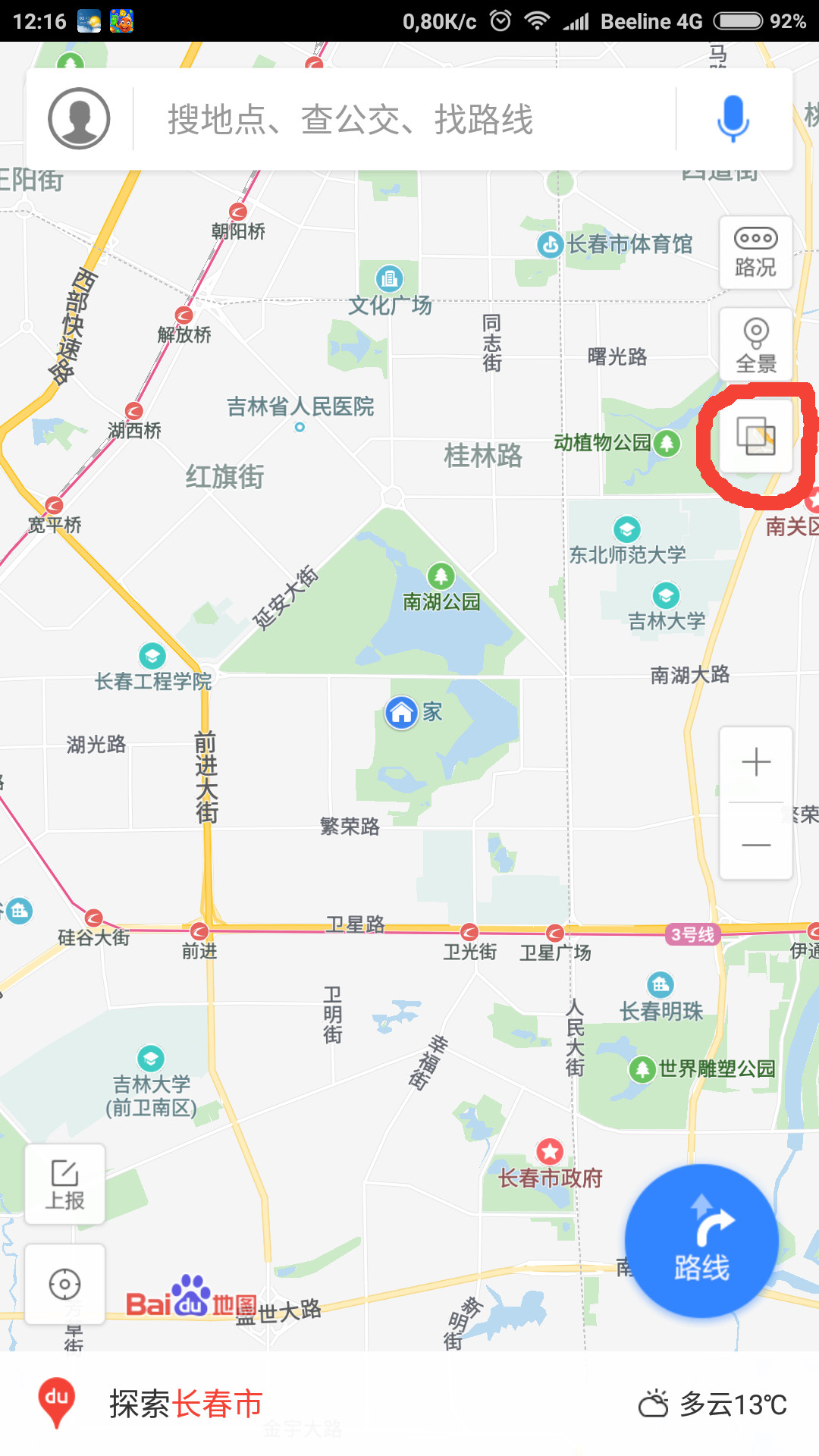View weather details 多云13℃
This screenshot has width=819, height=1456.
tap(713, 1404)
